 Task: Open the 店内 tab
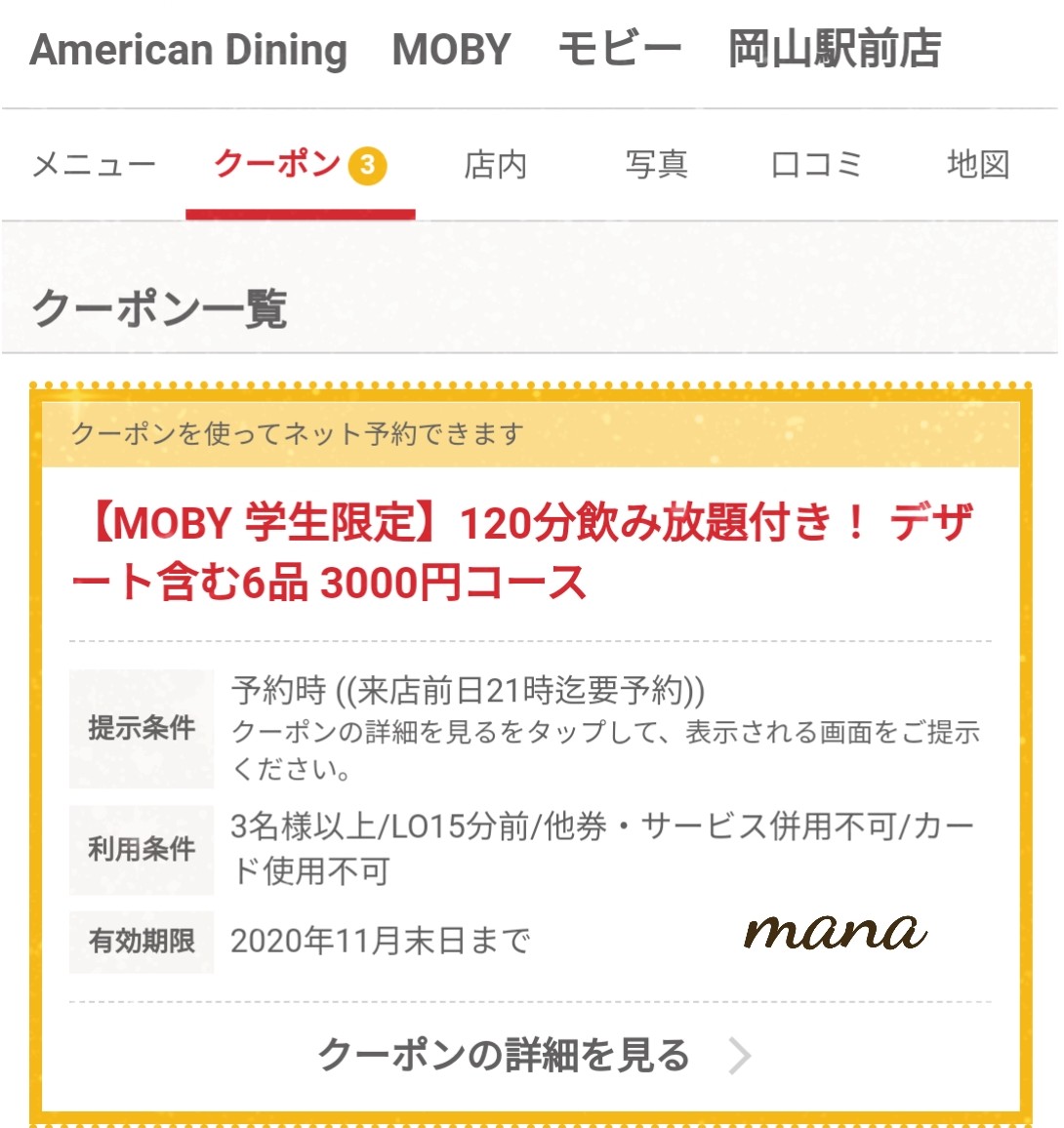point(495,165)
